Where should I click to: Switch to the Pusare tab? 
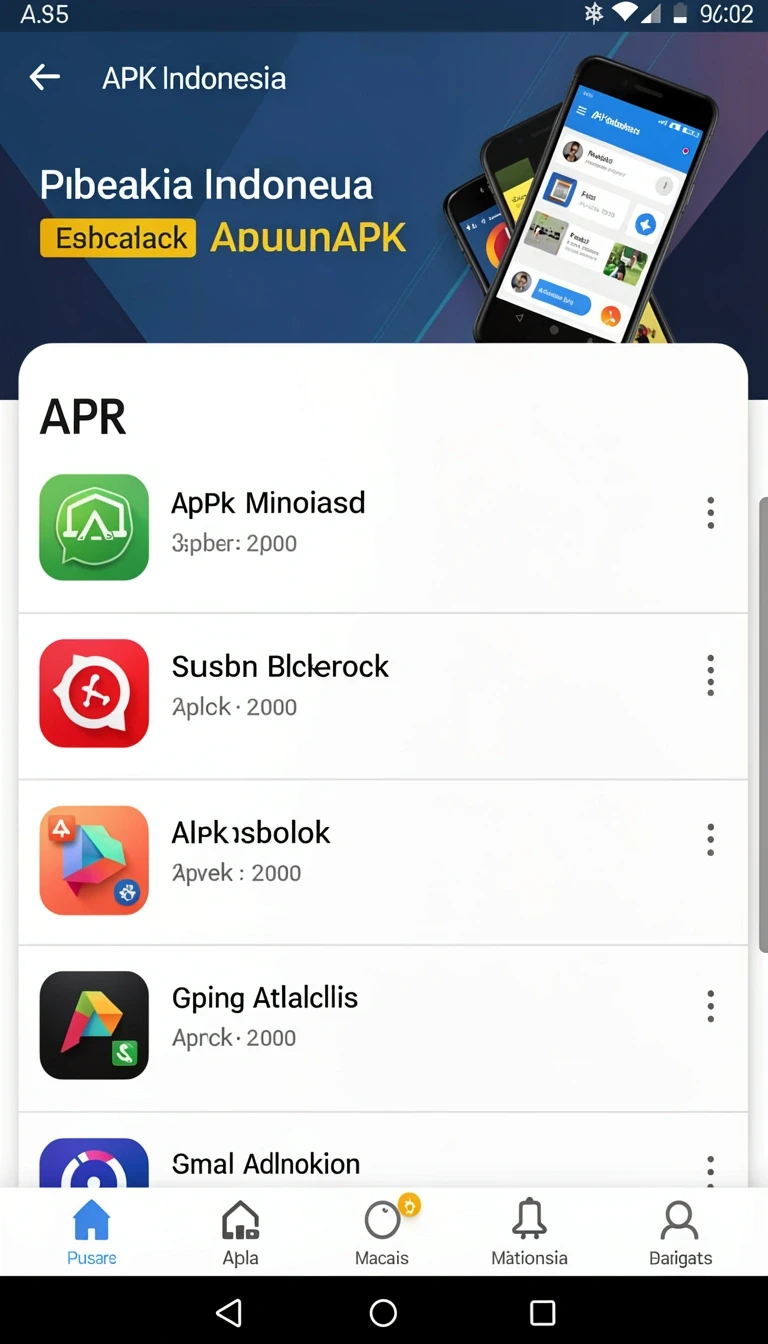[92, 1232]
